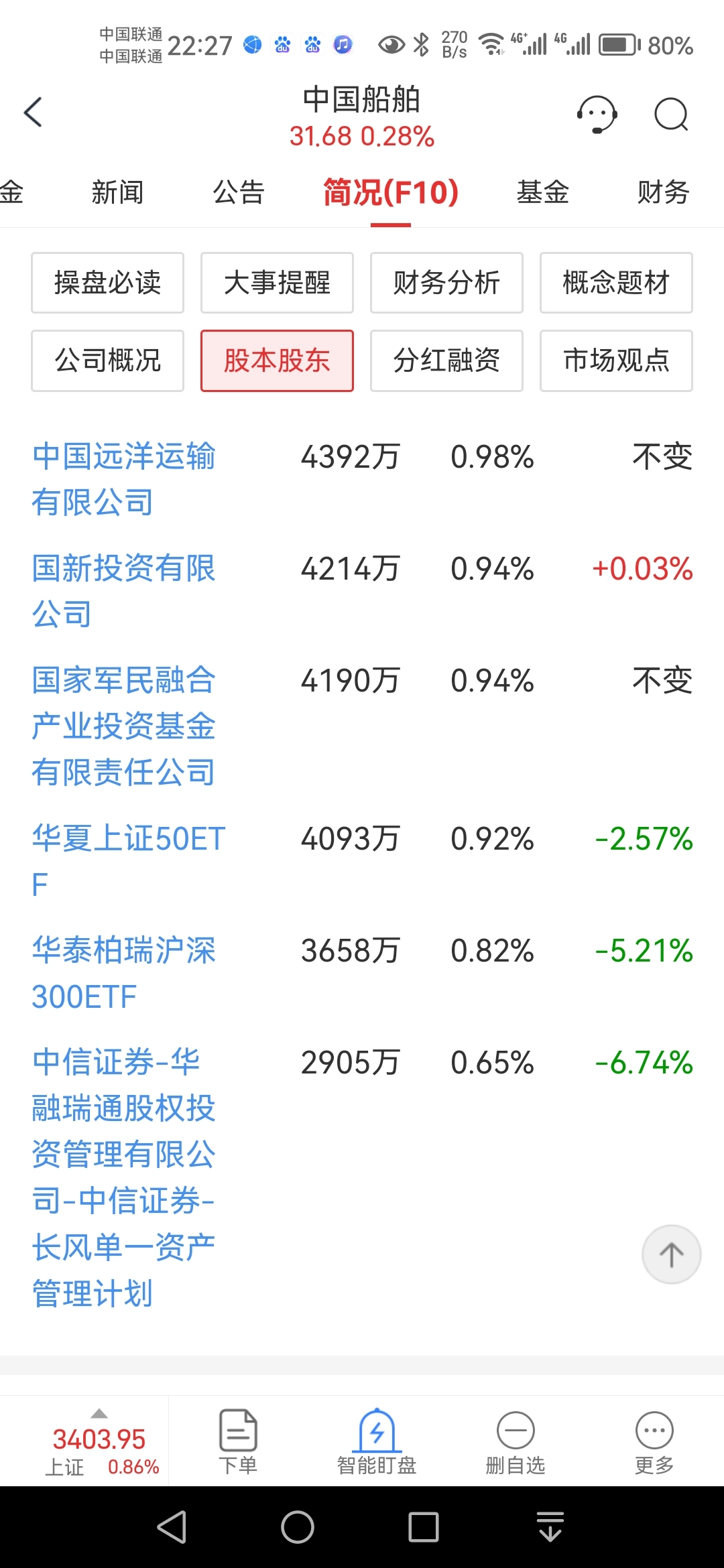Tap 大事提醒 to expand reminders
This screenshot has height=1568, width=724.
(277, 282)
